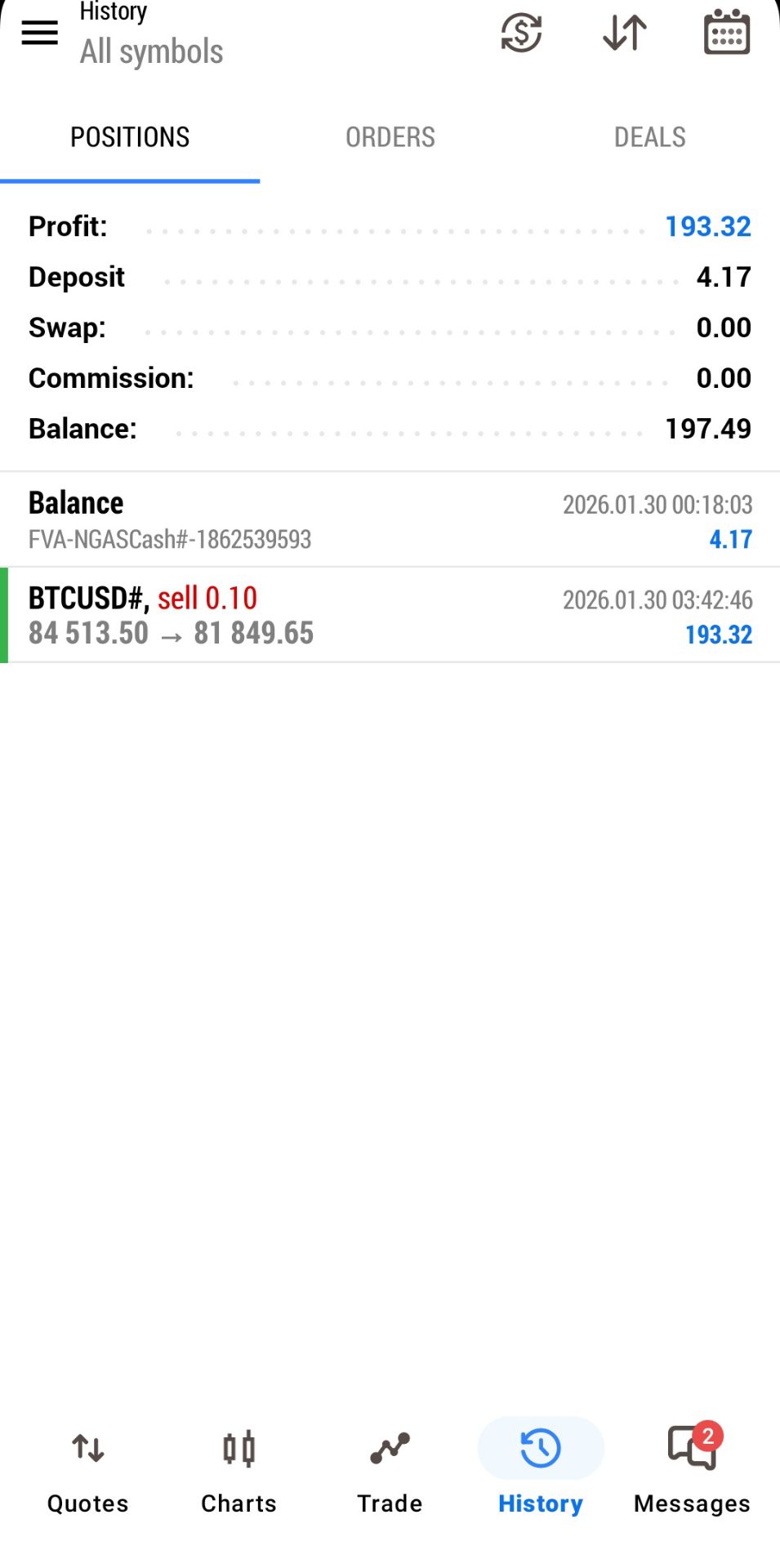Open the BTCUSD# sell 0.10 position
The image size is (780, 1568).
[390, 616]
